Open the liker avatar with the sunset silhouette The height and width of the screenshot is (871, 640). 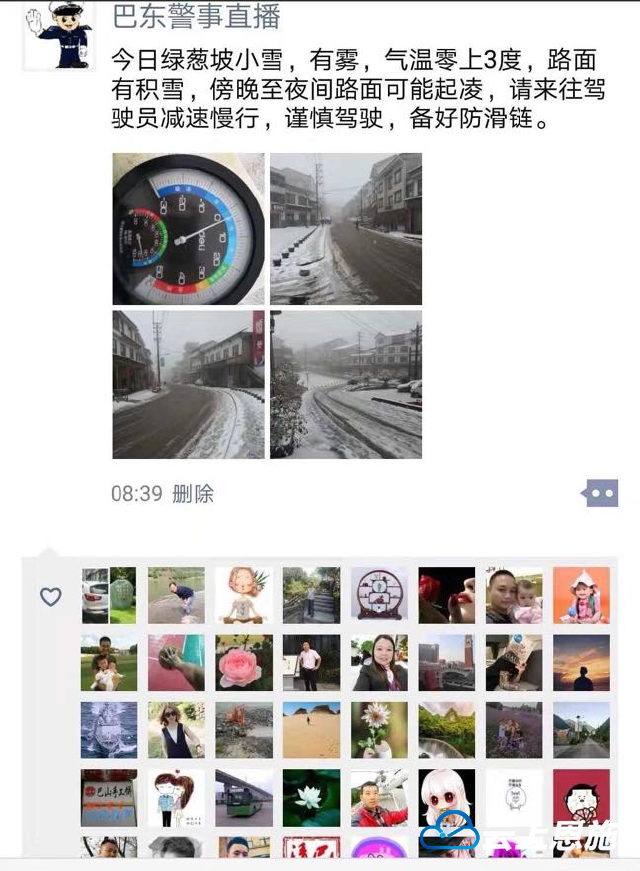pyautogui.click(x=581, y=663)
